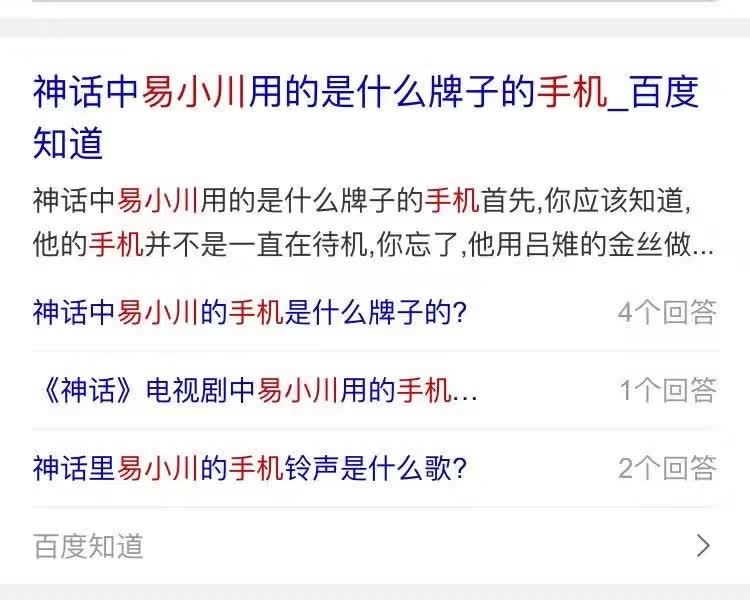Open the question 神话中易小川的手机是什么牌子的?

(250, 312)
